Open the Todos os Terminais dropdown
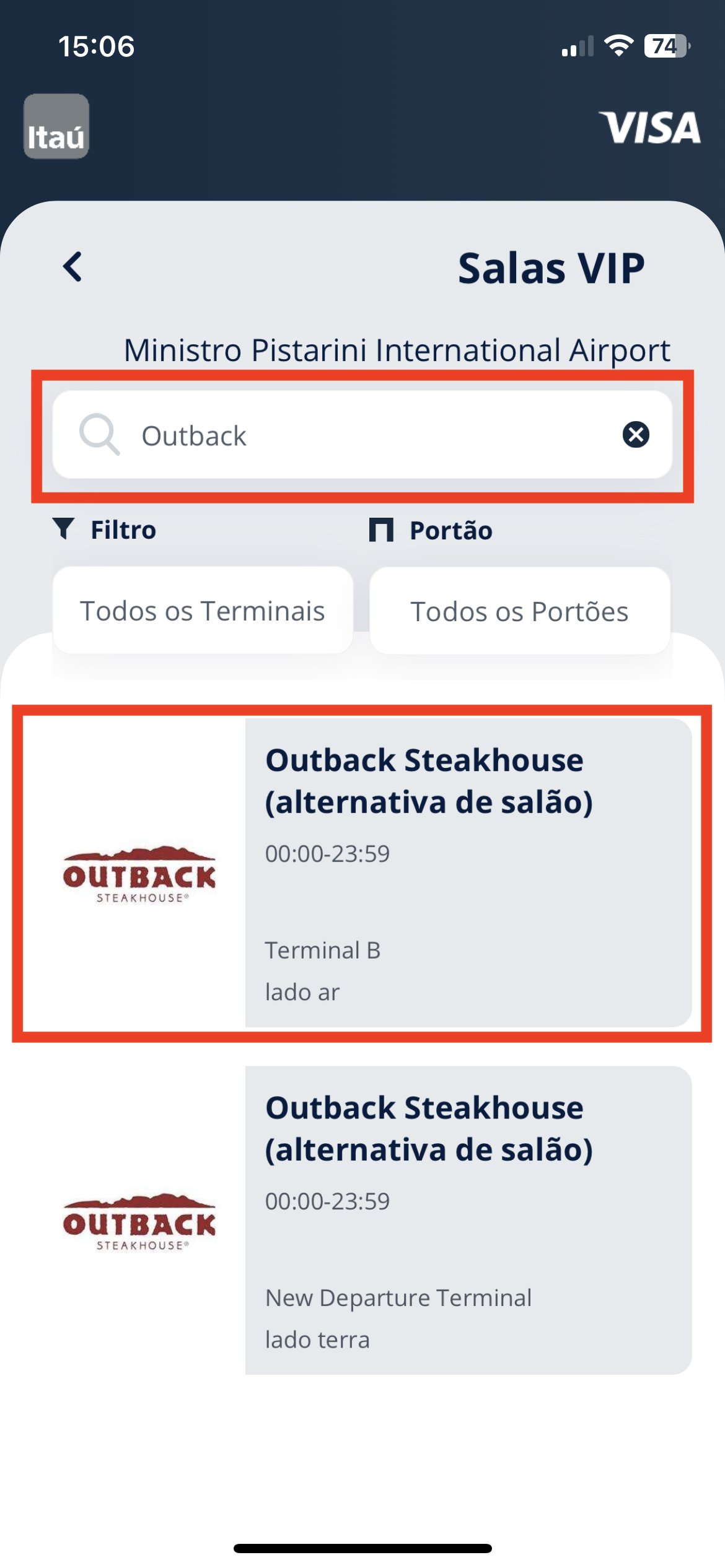 [x=203, y=611]
